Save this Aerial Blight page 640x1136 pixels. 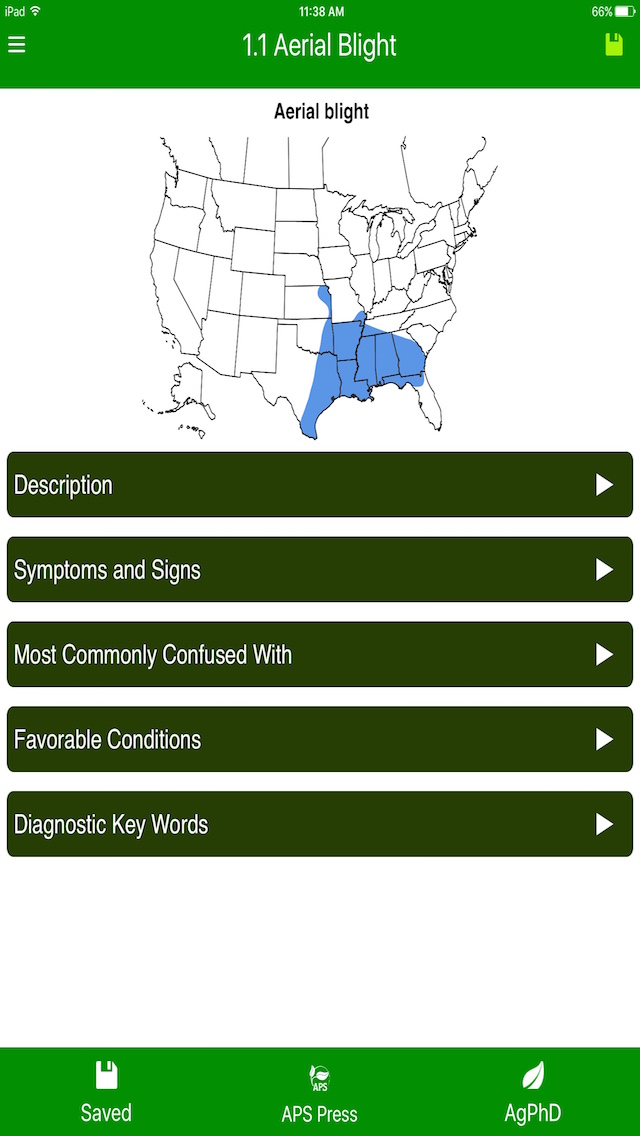coord(613,45)
